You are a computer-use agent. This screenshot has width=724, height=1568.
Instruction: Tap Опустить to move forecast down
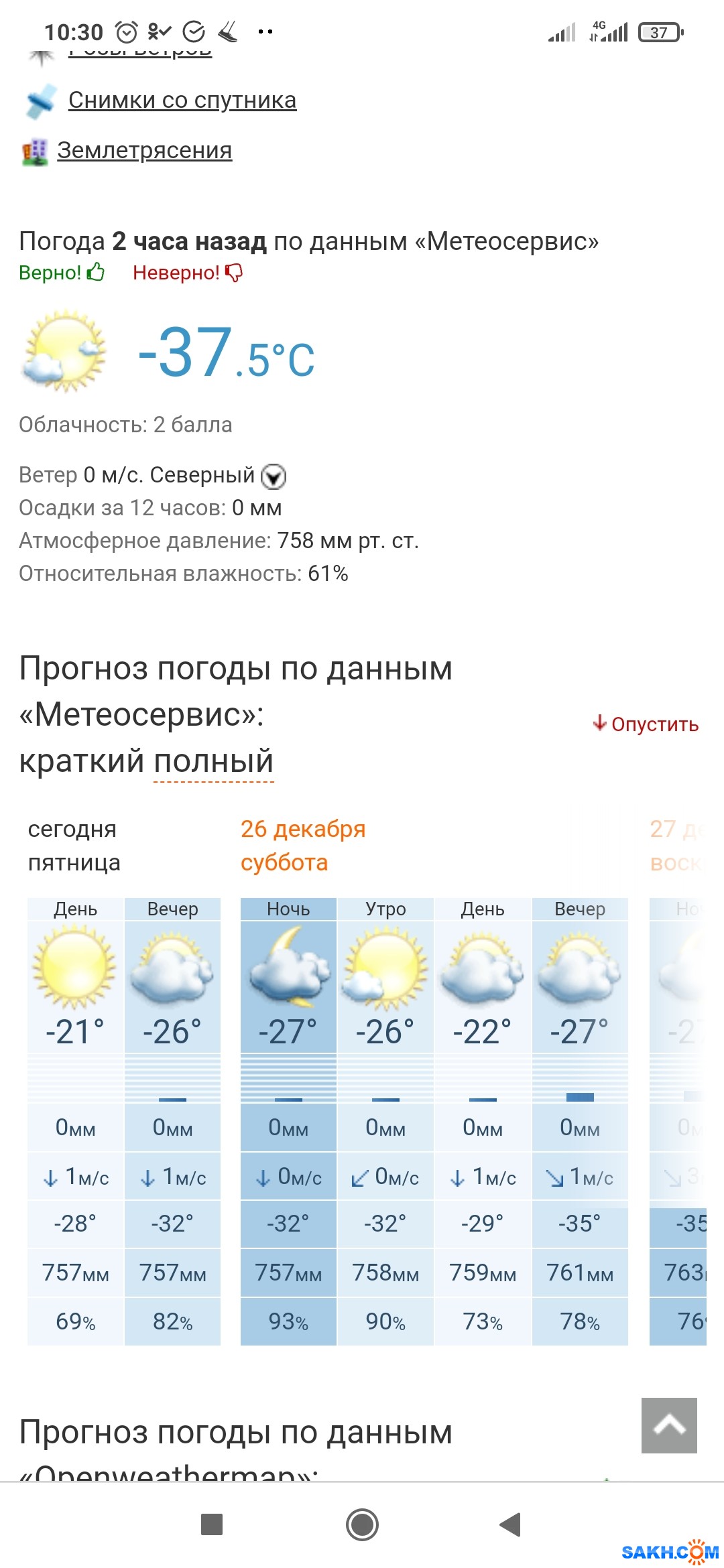click(x=646, y=724)
